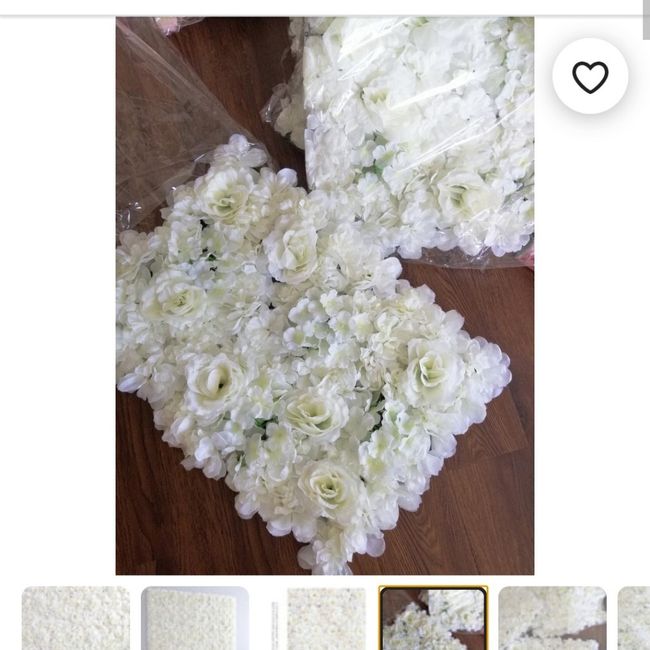Viewport: 650px width, 650px height.
Task: Select the first thumbnail in the gallery strip
Action: (x=76, y=618)
